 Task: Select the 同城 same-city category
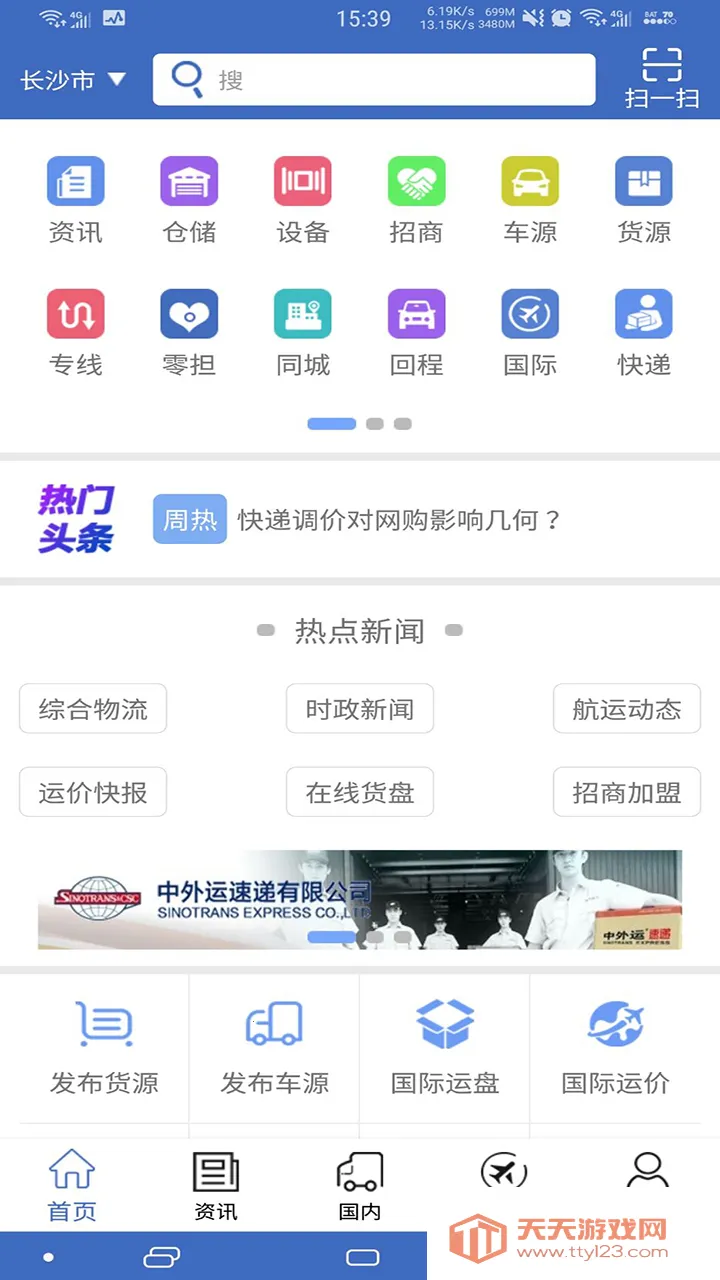click(303, 332)
